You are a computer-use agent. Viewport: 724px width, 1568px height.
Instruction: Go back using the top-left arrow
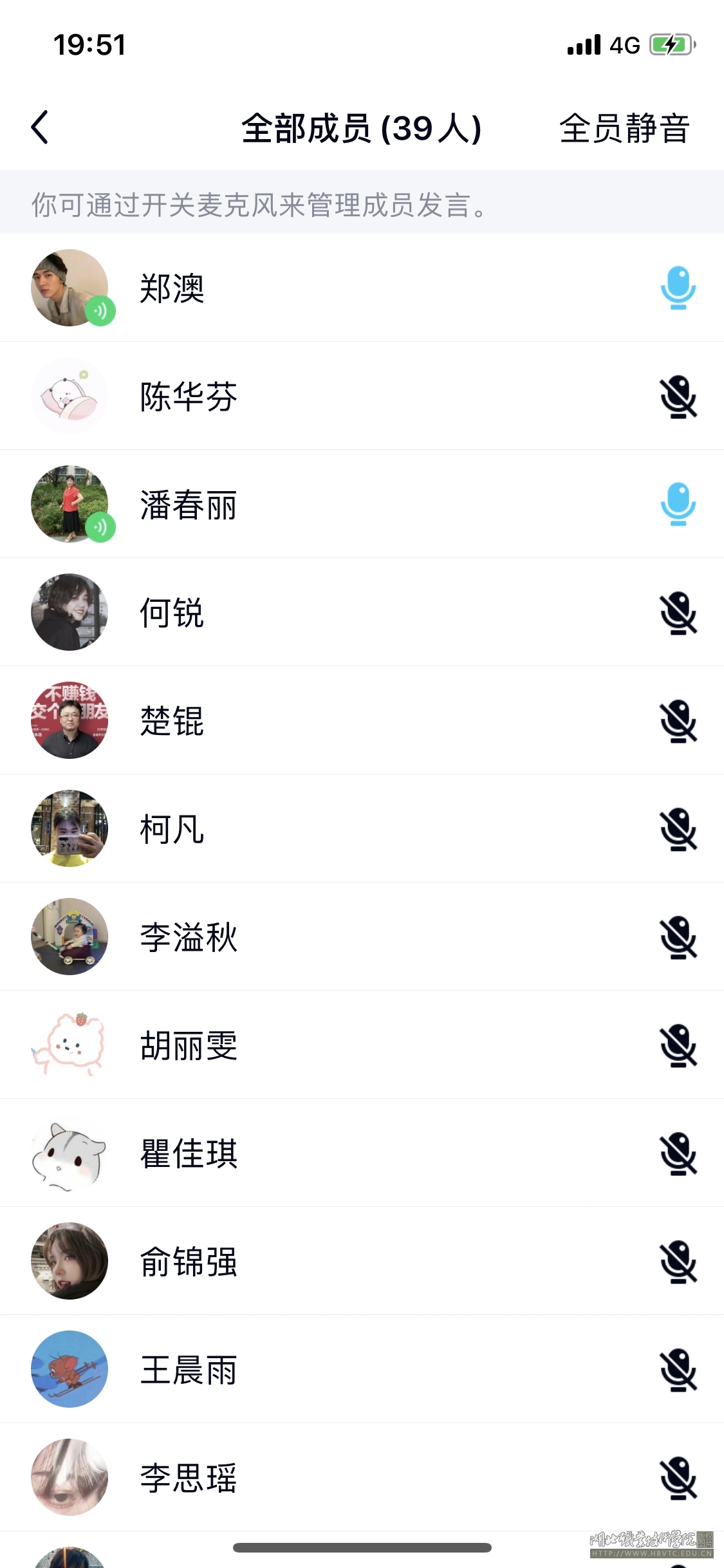click(40, 127)
